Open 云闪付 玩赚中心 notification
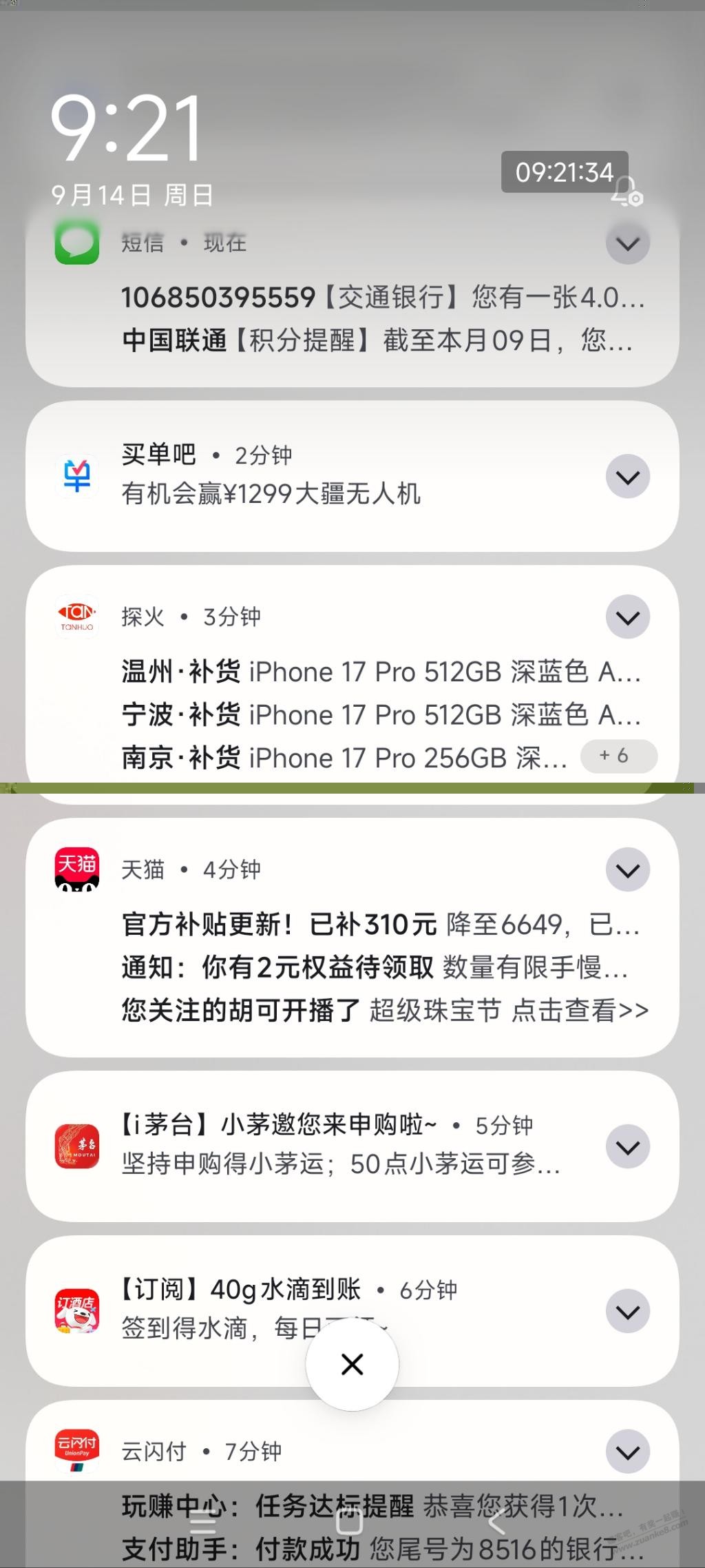This screenshot has width=705, height=1568. click(372, 1506)
